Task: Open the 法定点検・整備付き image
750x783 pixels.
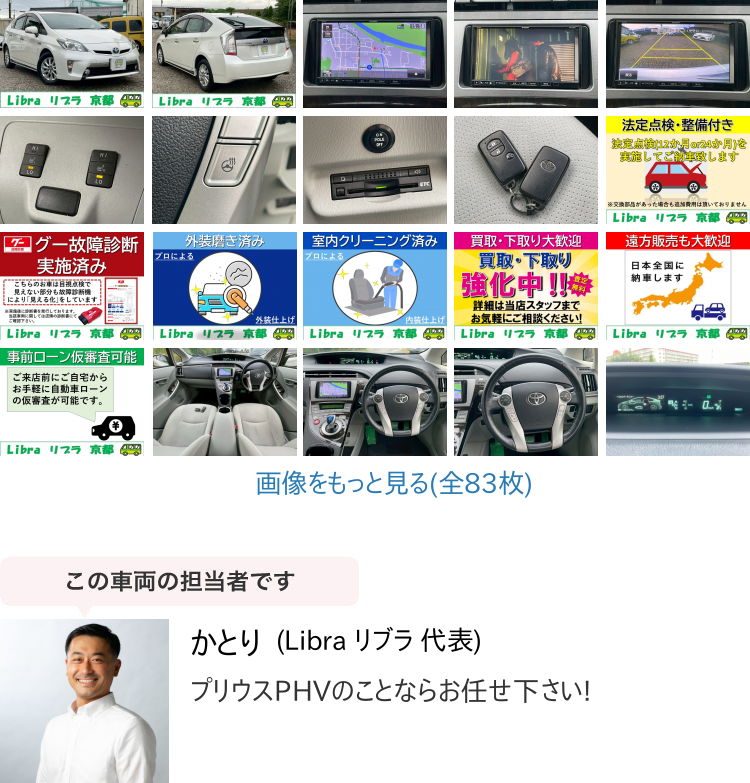Action: point(678,170)
